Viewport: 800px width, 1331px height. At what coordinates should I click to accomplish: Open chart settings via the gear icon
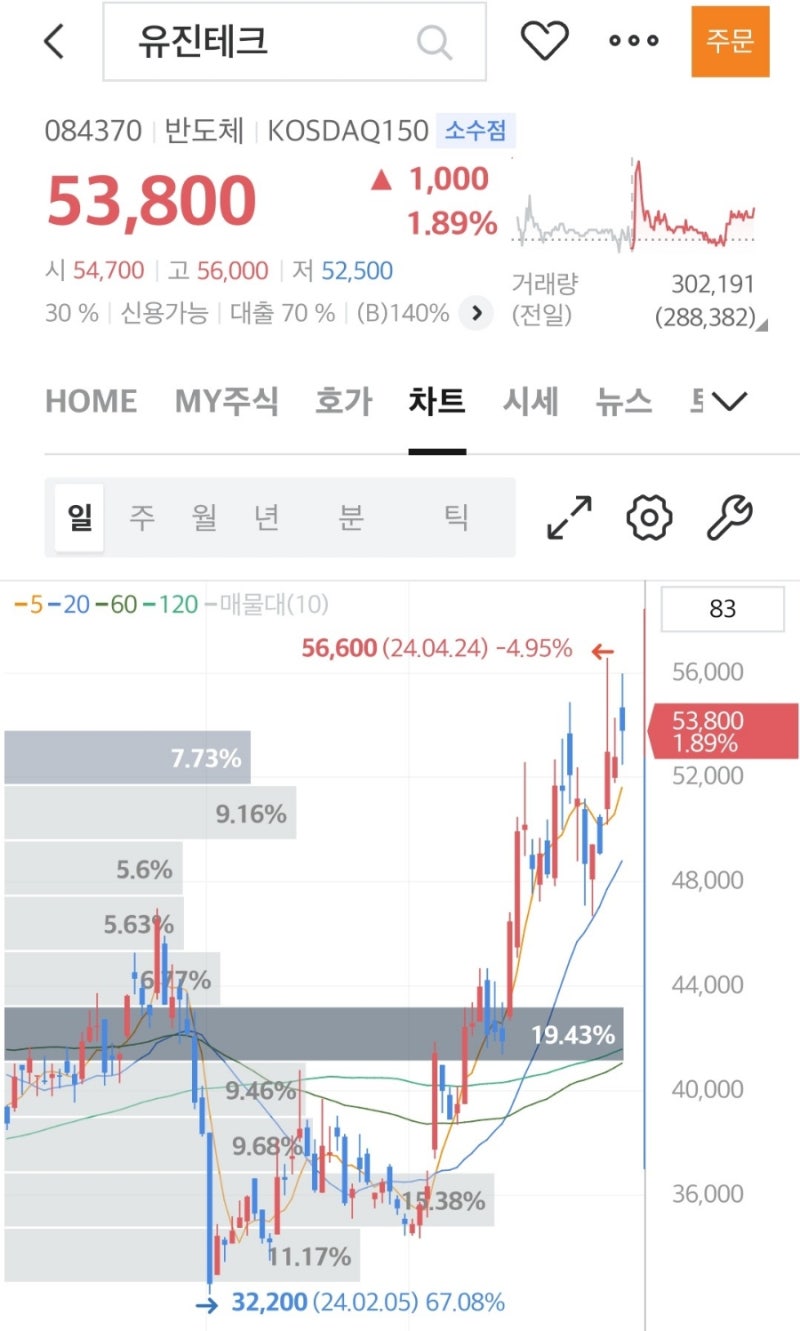(x=648, y=517)
